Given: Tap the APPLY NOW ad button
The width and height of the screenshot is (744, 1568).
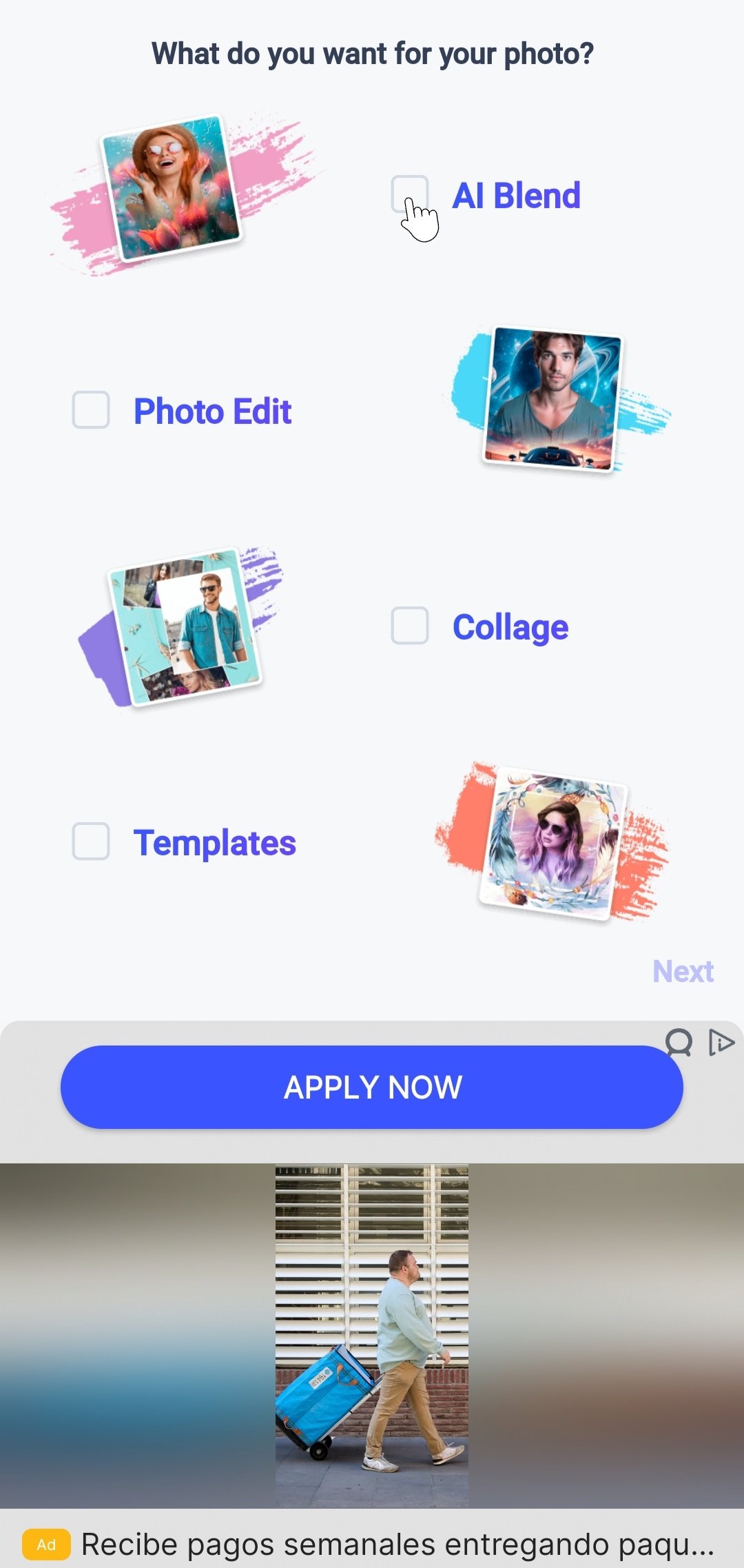Looking at the screenshot, I should click(372, 1087).
